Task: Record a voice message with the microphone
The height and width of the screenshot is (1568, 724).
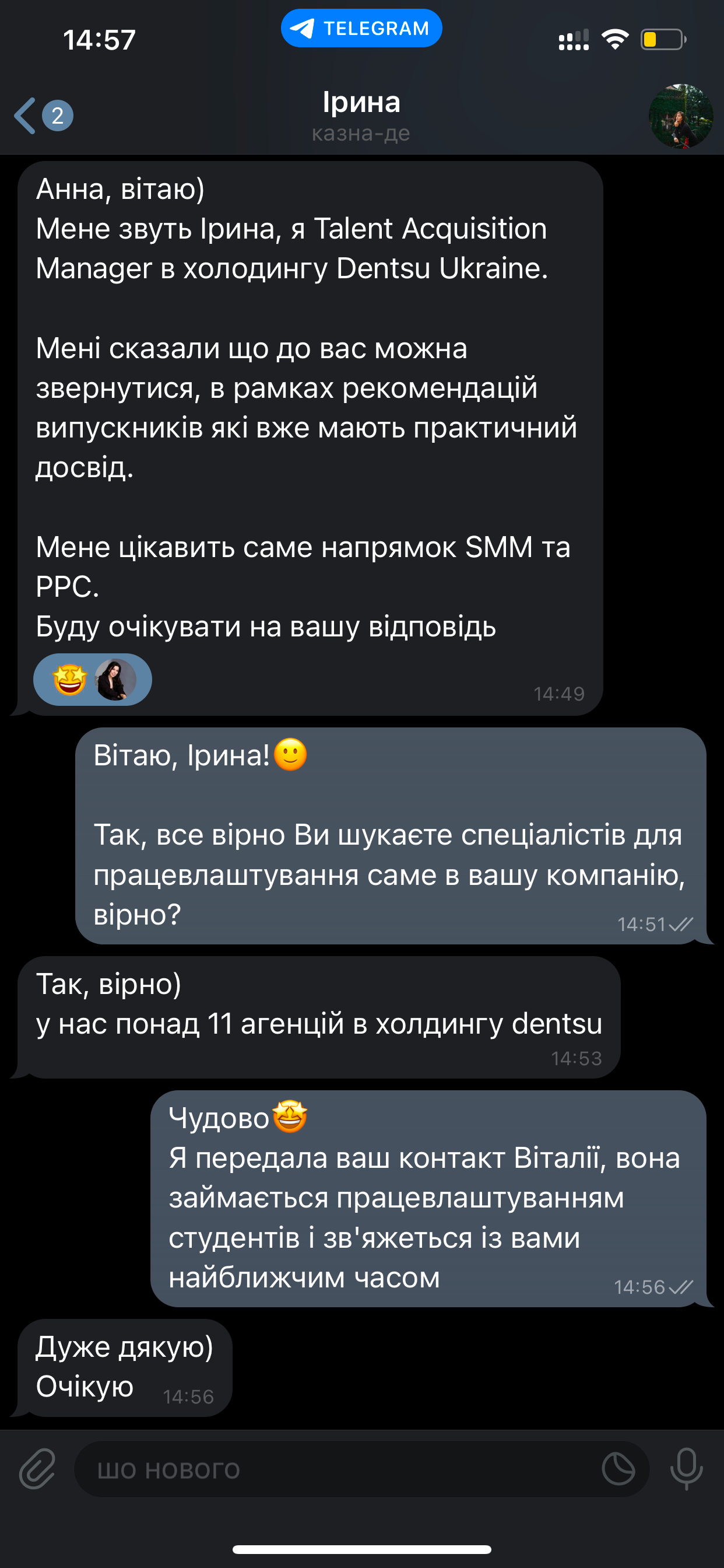Action: coord(686,1469)
